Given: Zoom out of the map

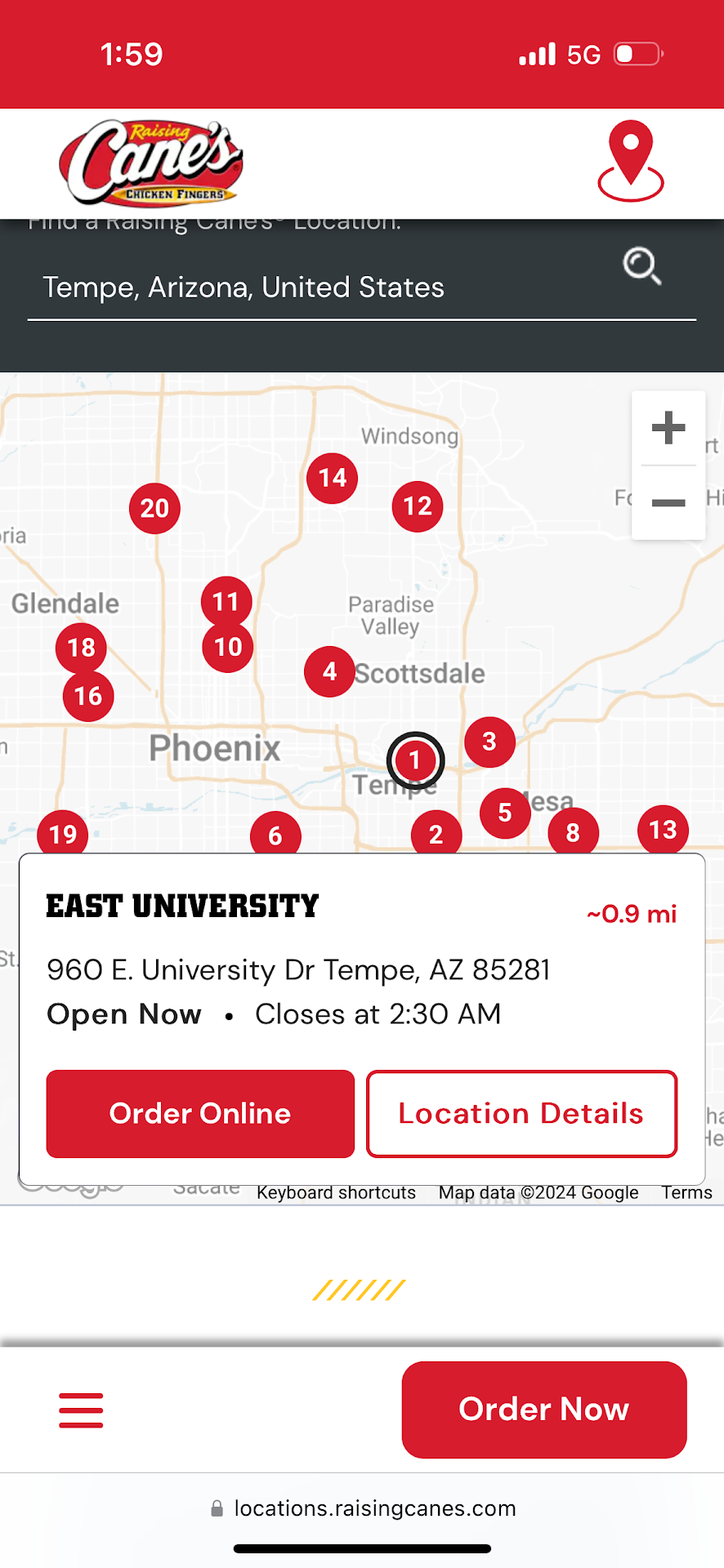Looking at the screenshot, I should click(x=668, y=502).
